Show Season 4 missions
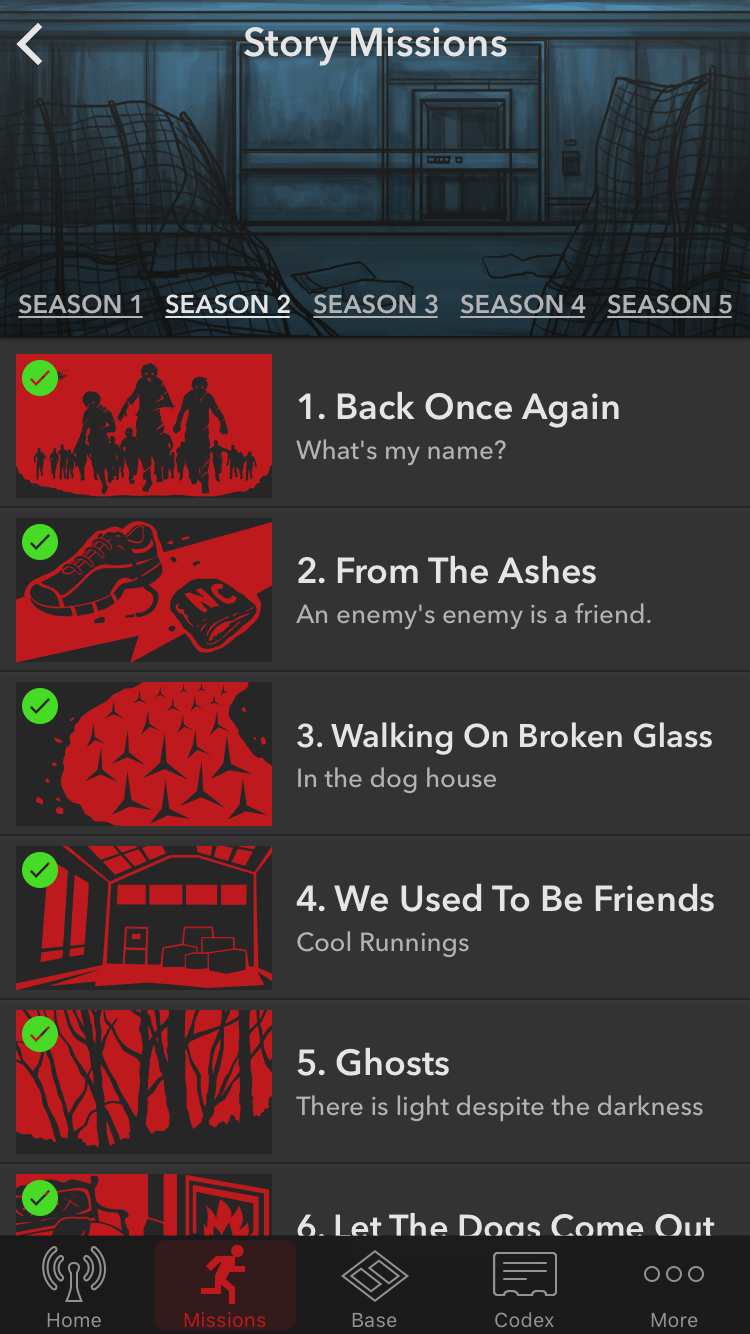750x1334 pixels. point(522,304)
